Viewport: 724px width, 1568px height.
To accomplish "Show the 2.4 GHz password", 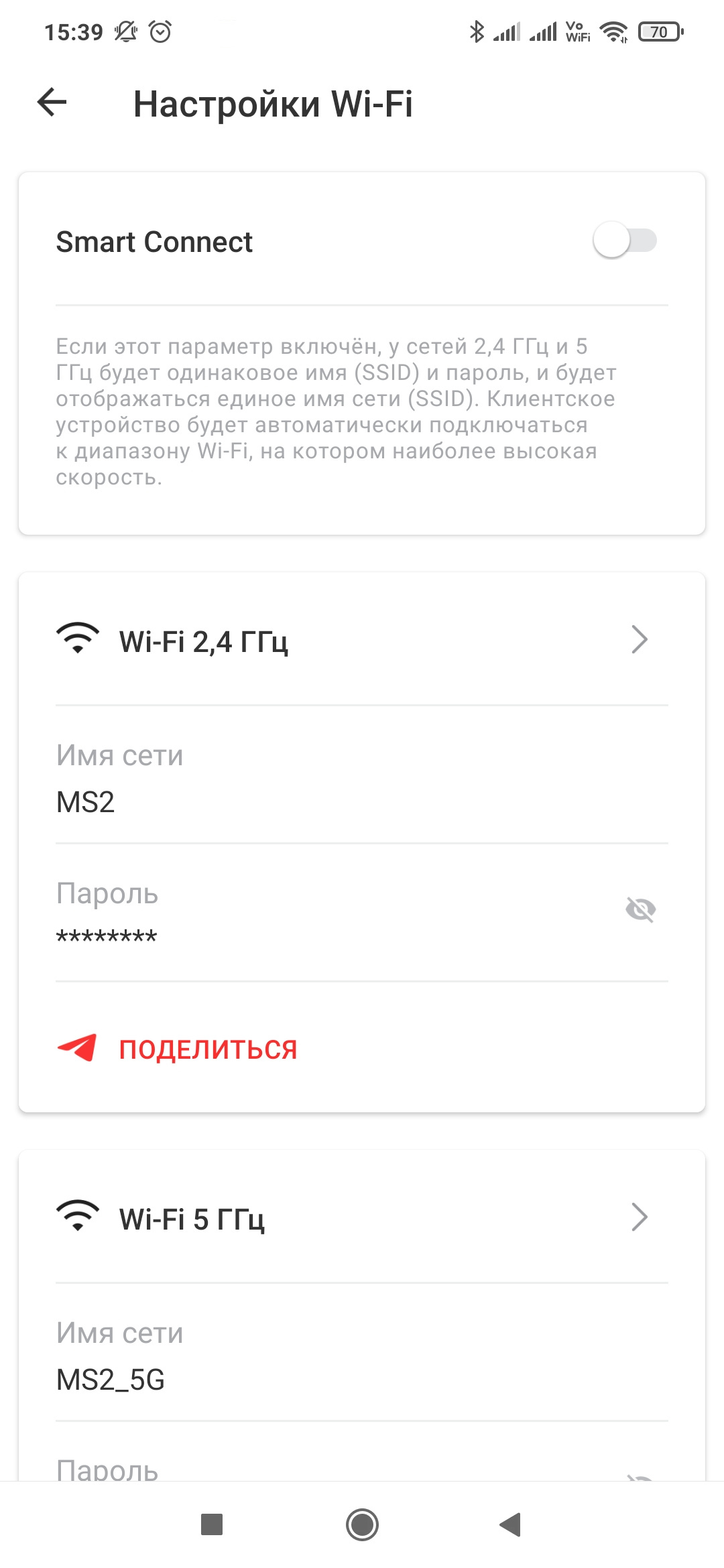I will point(640,909).
